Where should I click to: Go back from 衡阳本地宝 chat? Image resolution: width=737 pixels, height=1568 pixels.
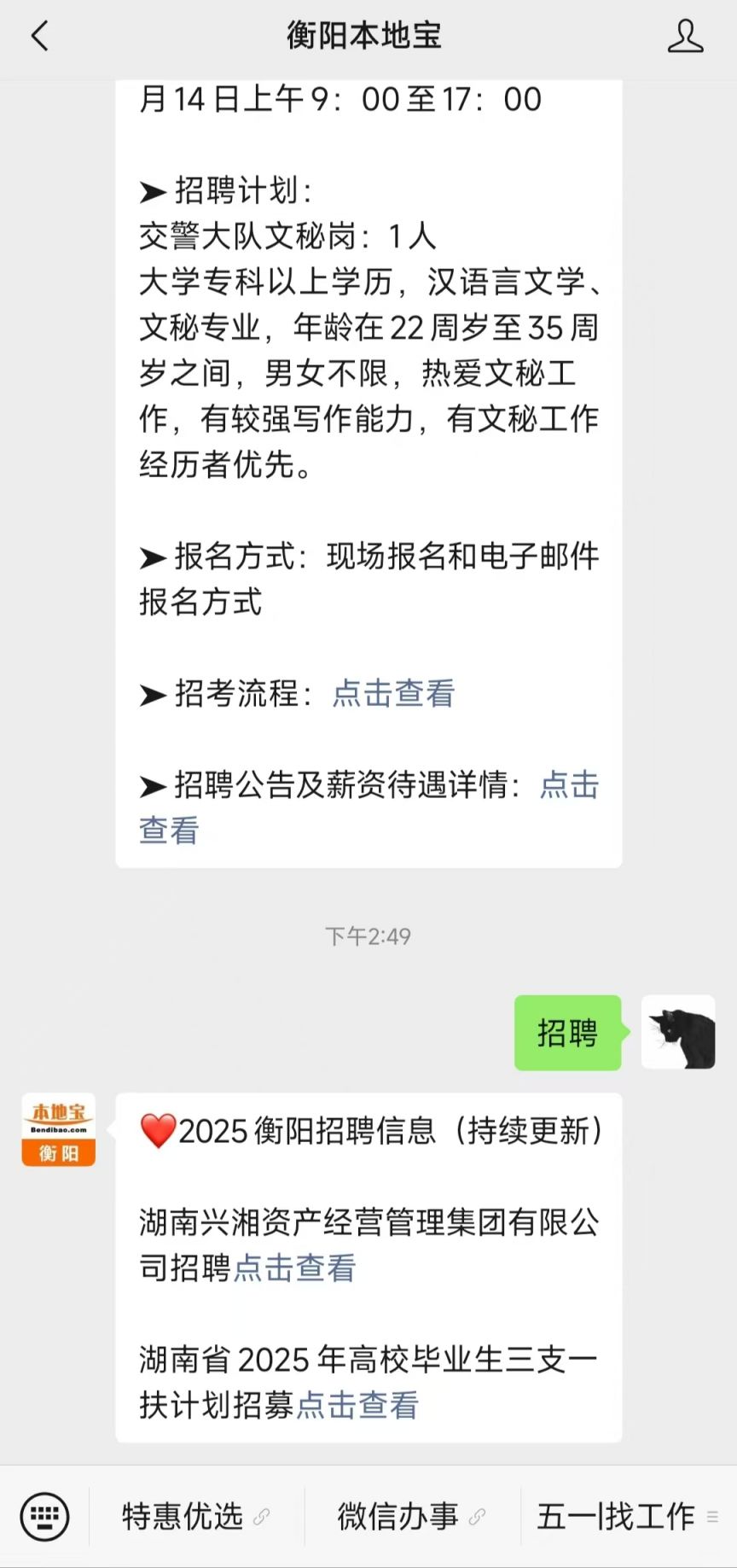pyautogui.click(x=40, y=37)
